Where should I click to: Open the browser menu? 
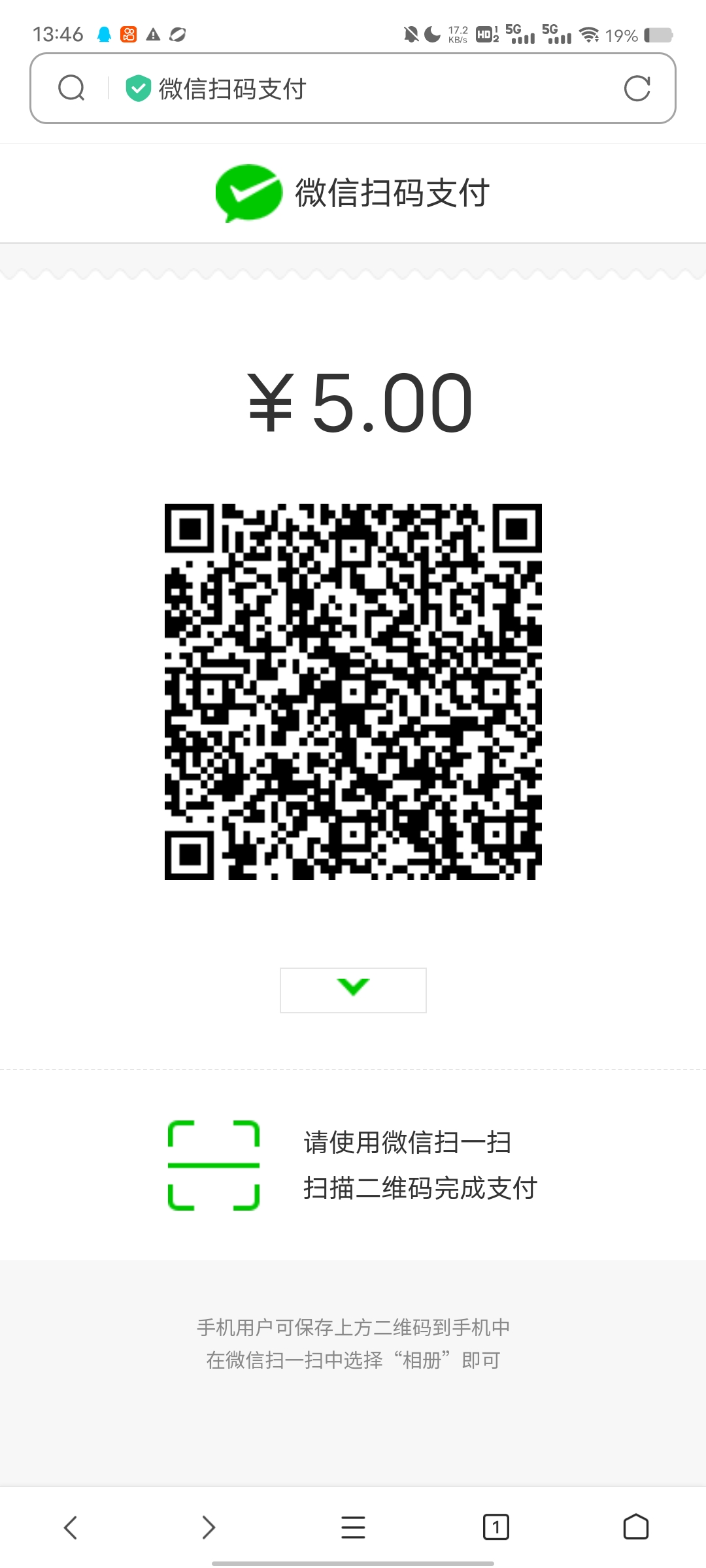[x=353, y=1527]
